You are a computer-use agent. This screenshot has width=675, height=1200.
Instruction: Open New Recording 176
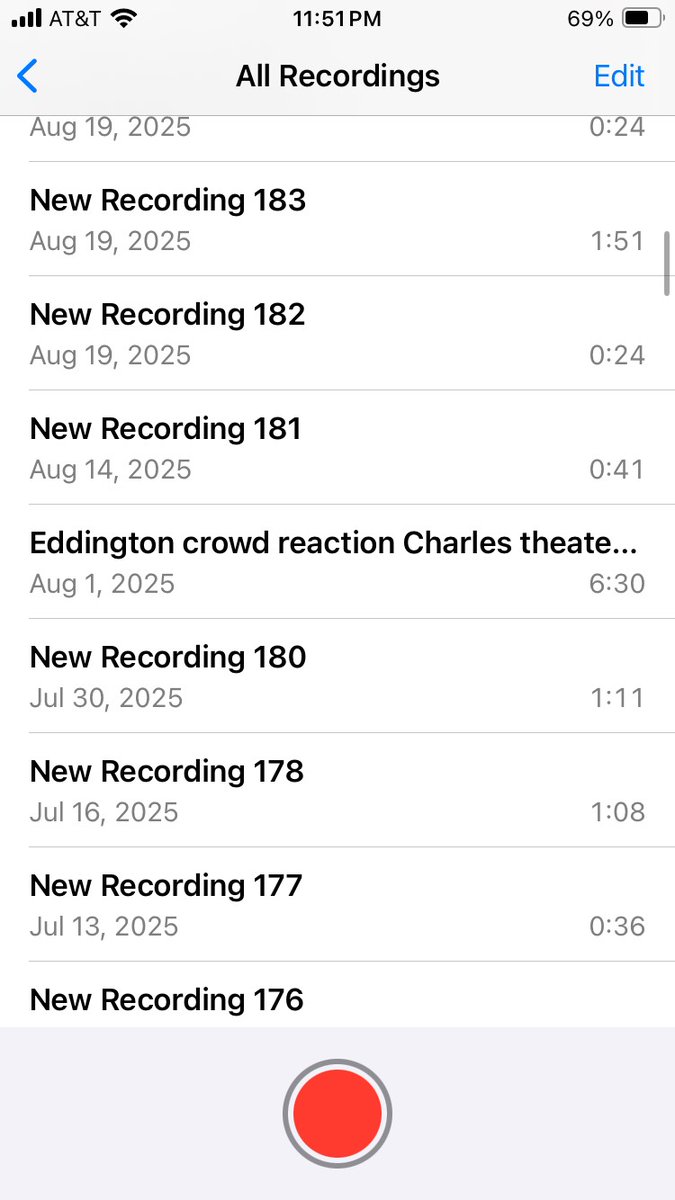pyautogui.click(x=337, y=999)
